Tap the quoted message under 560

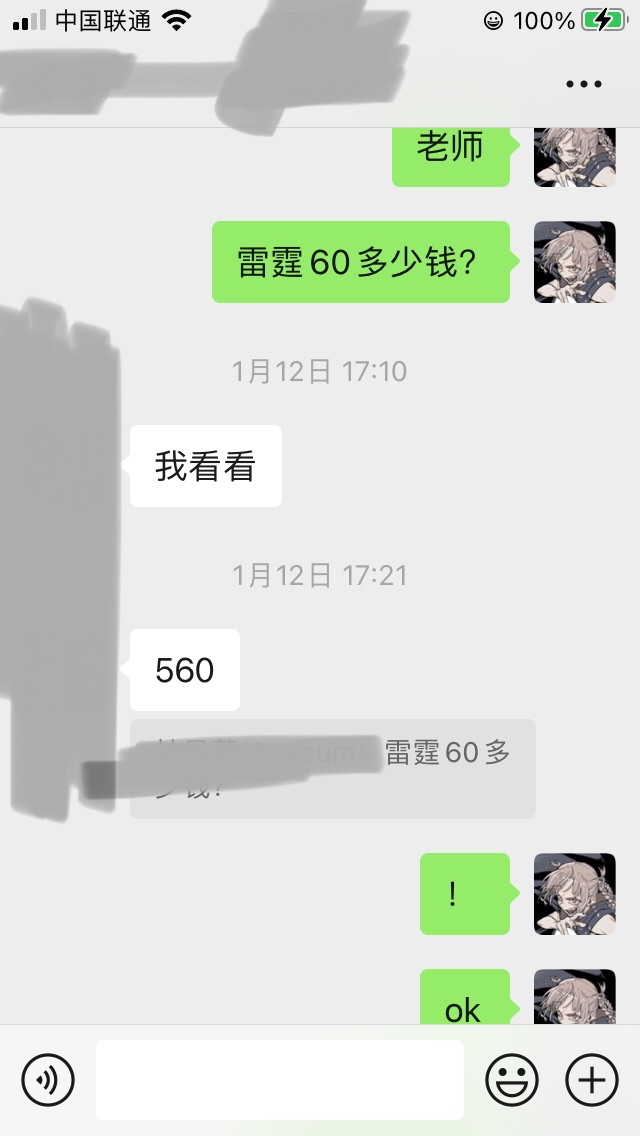(x=333, y=768)
